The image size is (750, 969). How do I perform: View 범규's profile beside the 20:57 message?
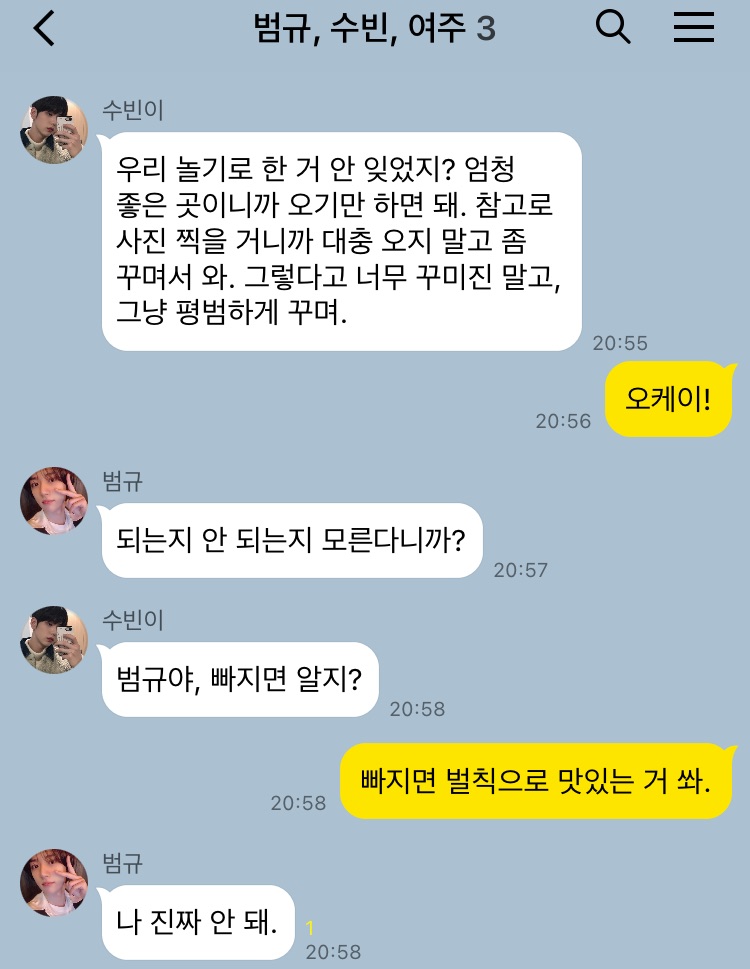(x=54, y=500)
